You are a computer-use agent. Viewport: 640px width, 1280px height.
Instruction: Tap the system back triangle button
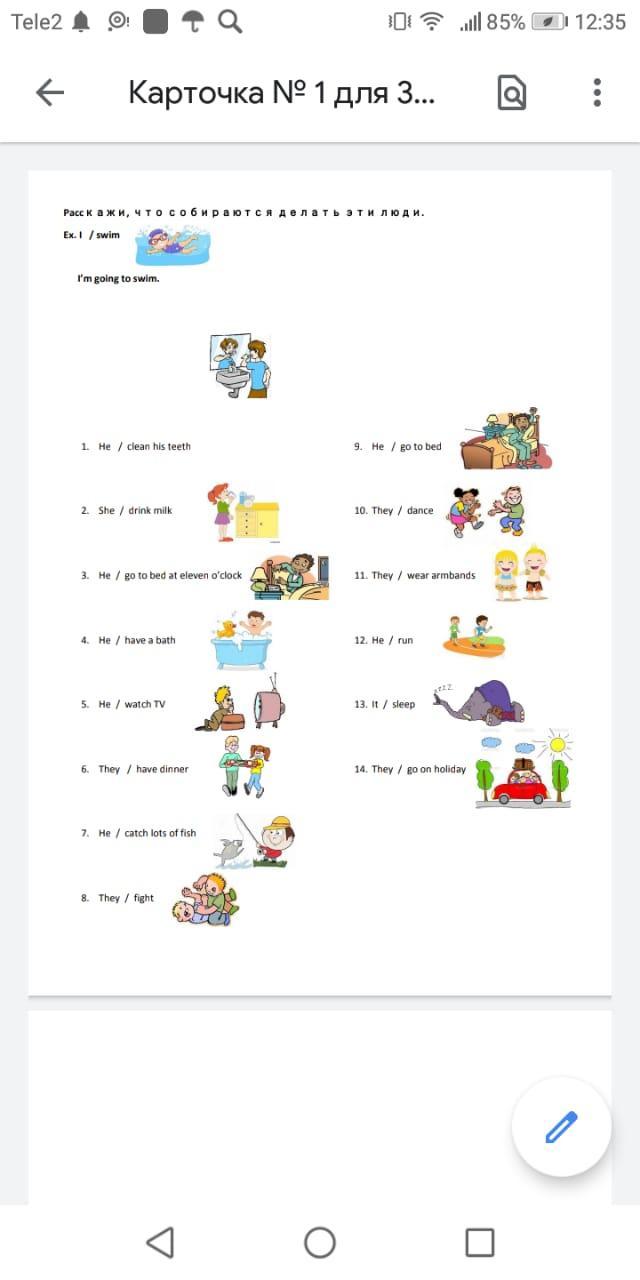(x=160, y=1242)
